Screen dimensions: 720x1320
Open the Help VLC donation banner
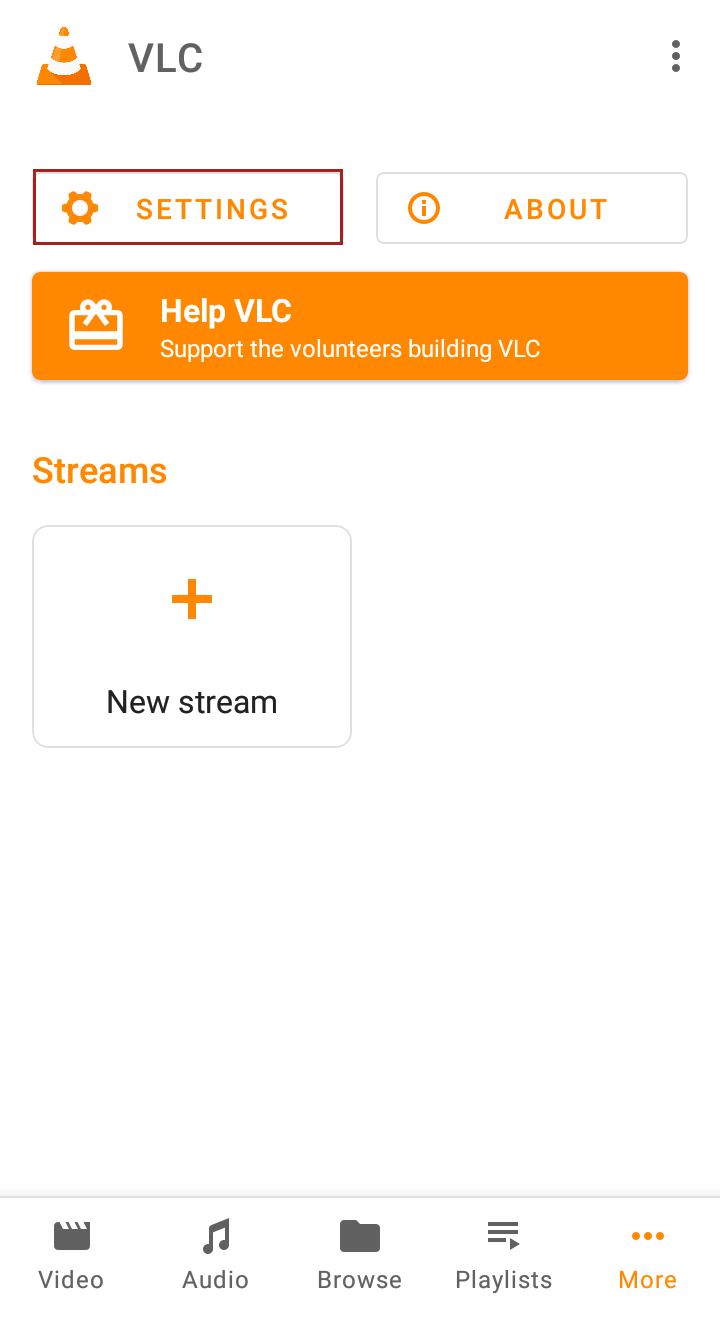tap(360, 326)
